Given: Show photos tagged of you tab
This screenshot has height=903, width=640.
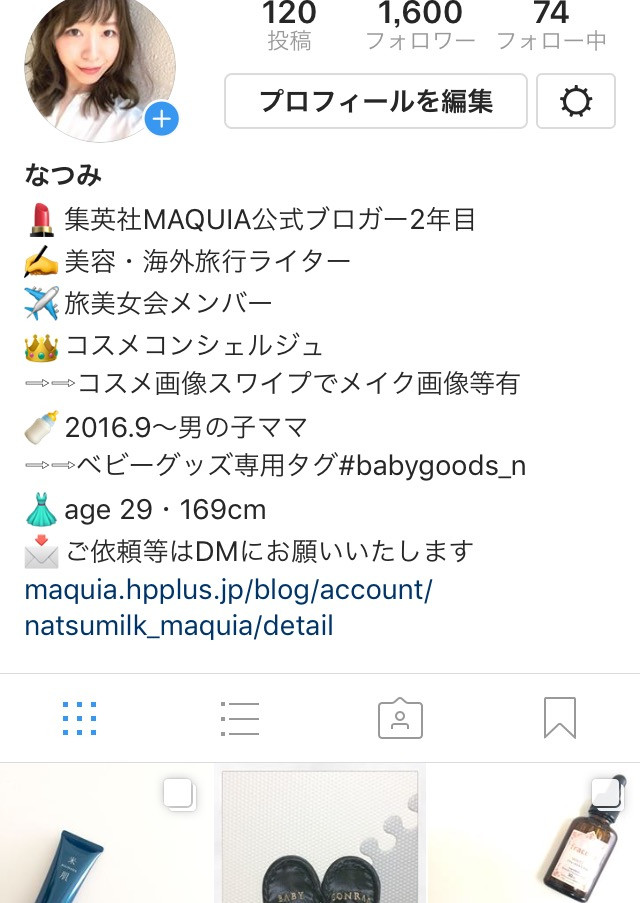Looking at the screenshot, I should [400, 718].
